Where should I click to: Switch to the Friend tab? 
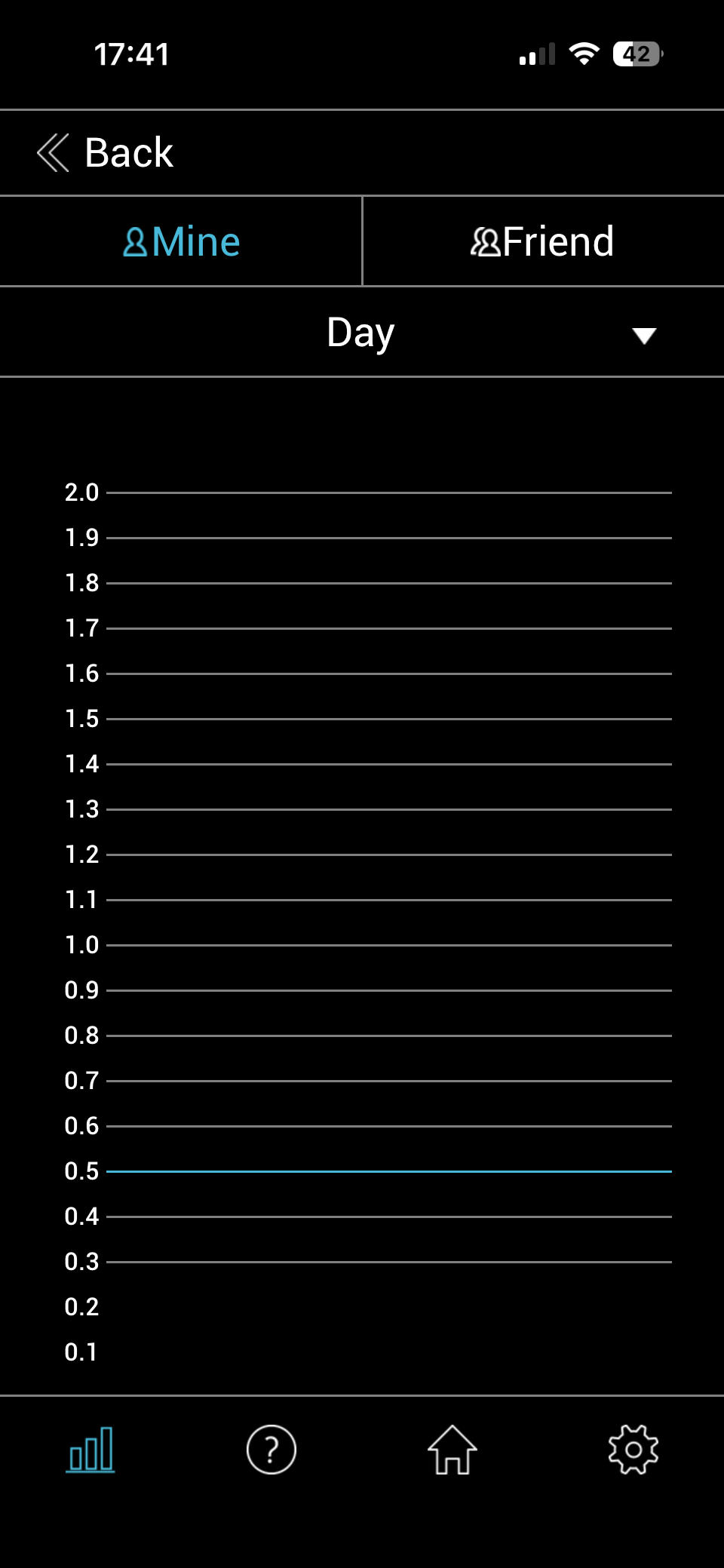(x=543, y=242)
